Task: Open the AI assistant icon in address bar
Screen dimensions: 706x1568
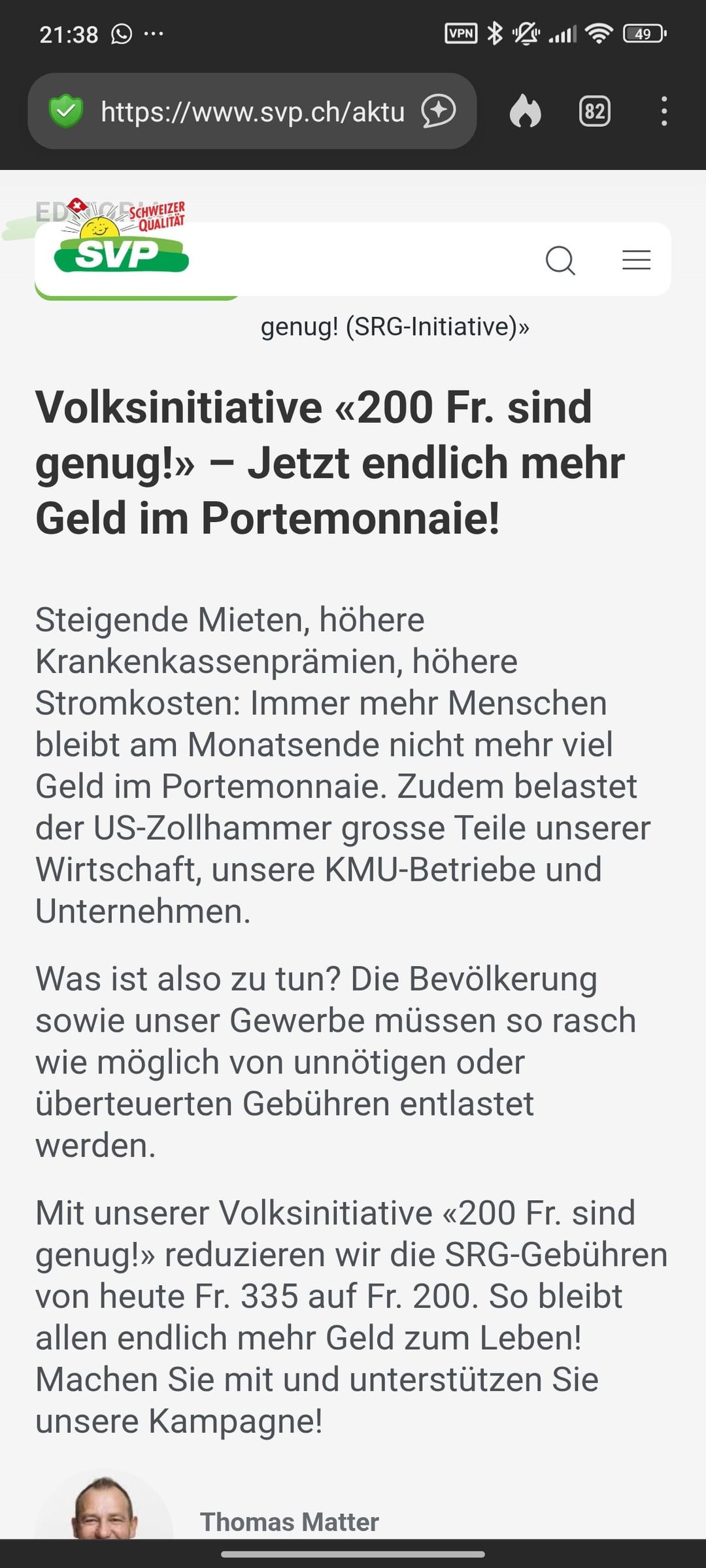Action: point(438,111)
